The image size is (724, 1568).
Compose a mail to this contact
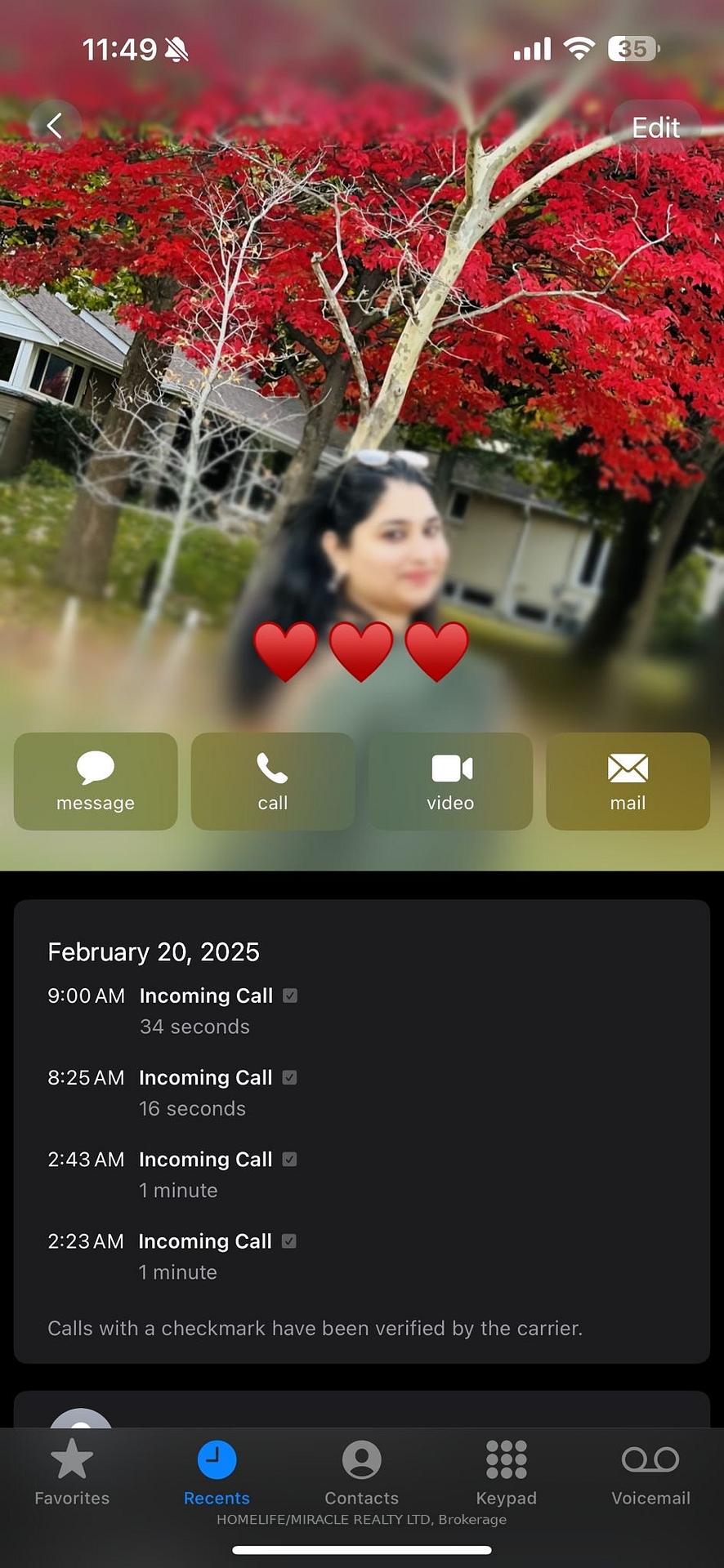click(x=628, y=782)
